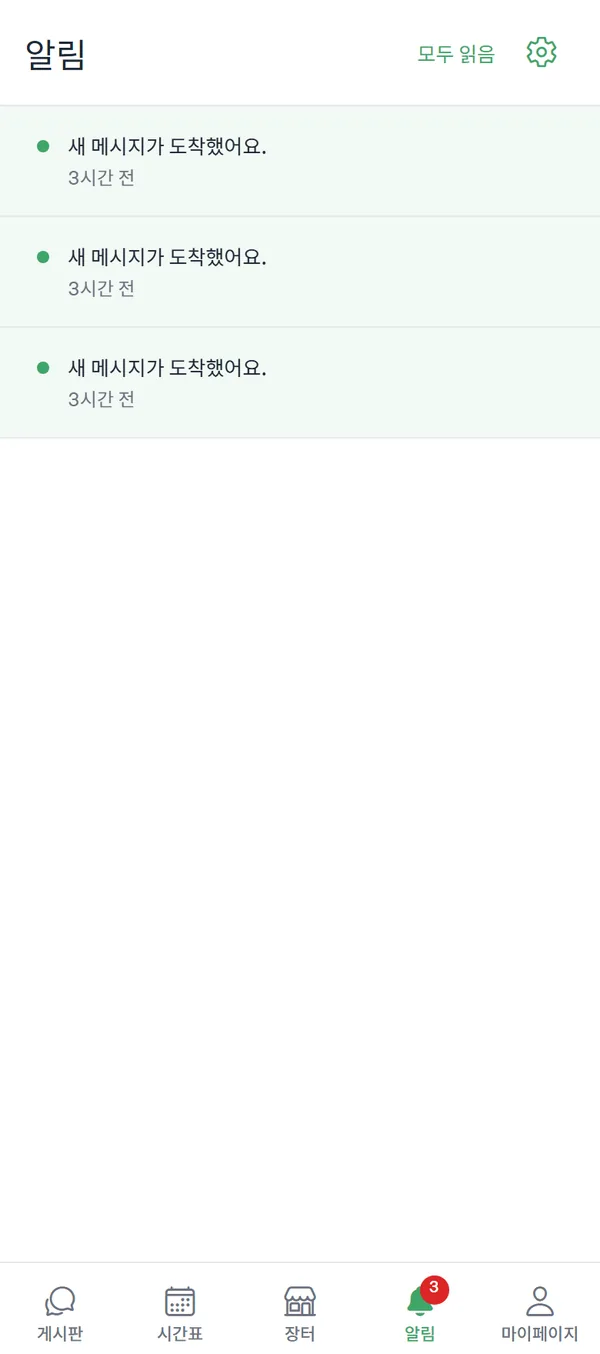
Task: Open the 마이페이지 tab
Action: pos(540,1313)
